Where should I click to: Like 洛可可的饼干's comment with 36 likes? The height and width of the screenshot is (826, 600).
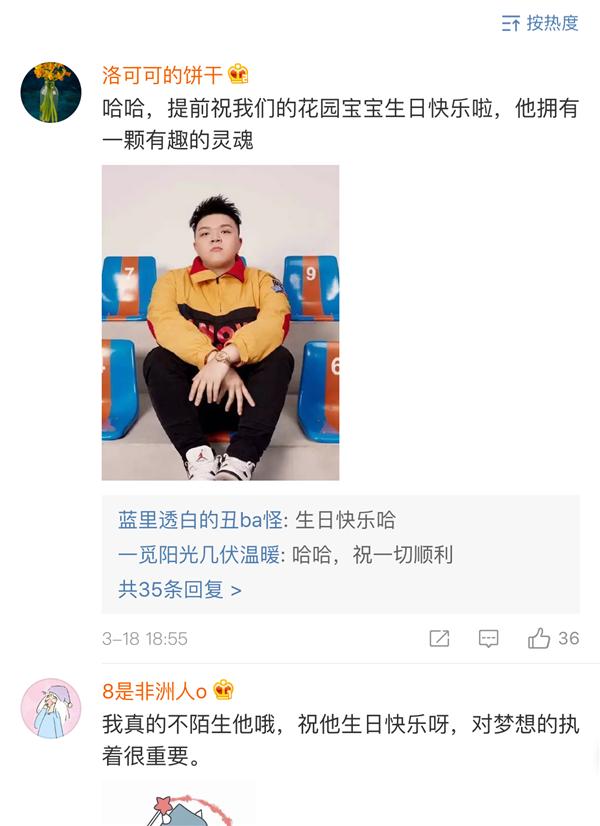click(x=541, y=639)
